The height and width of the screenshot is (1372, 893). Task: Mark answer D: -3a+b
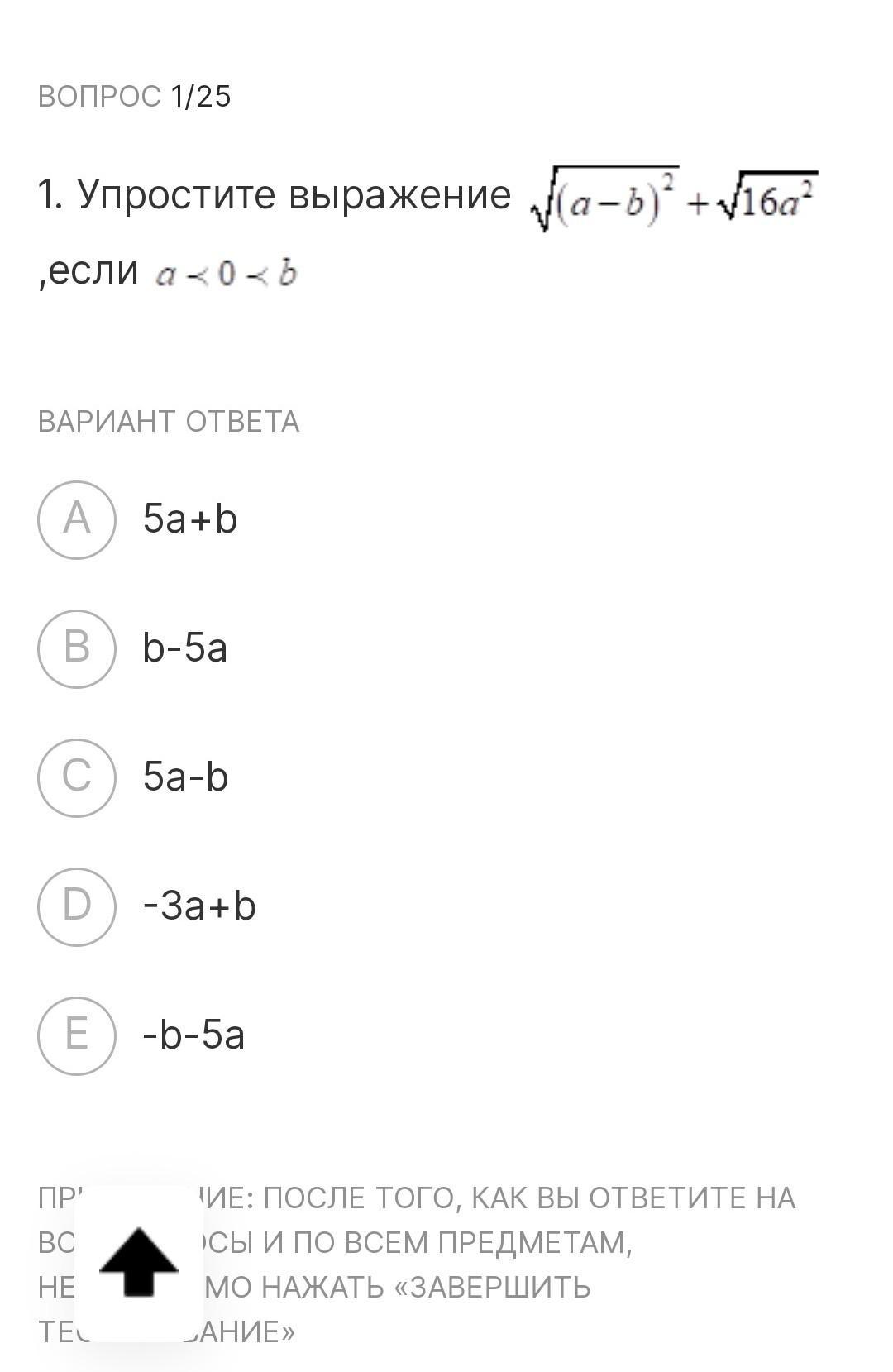point(76,906)
